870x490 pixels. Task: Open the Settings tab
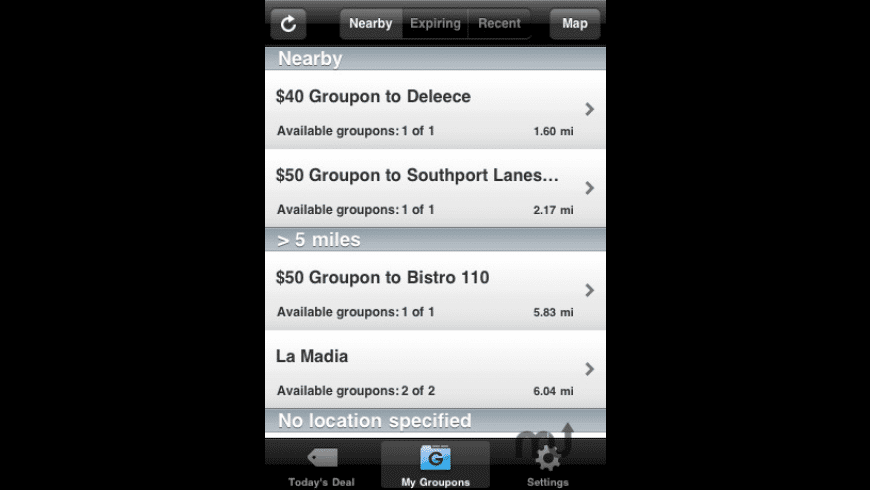point(548,466)
